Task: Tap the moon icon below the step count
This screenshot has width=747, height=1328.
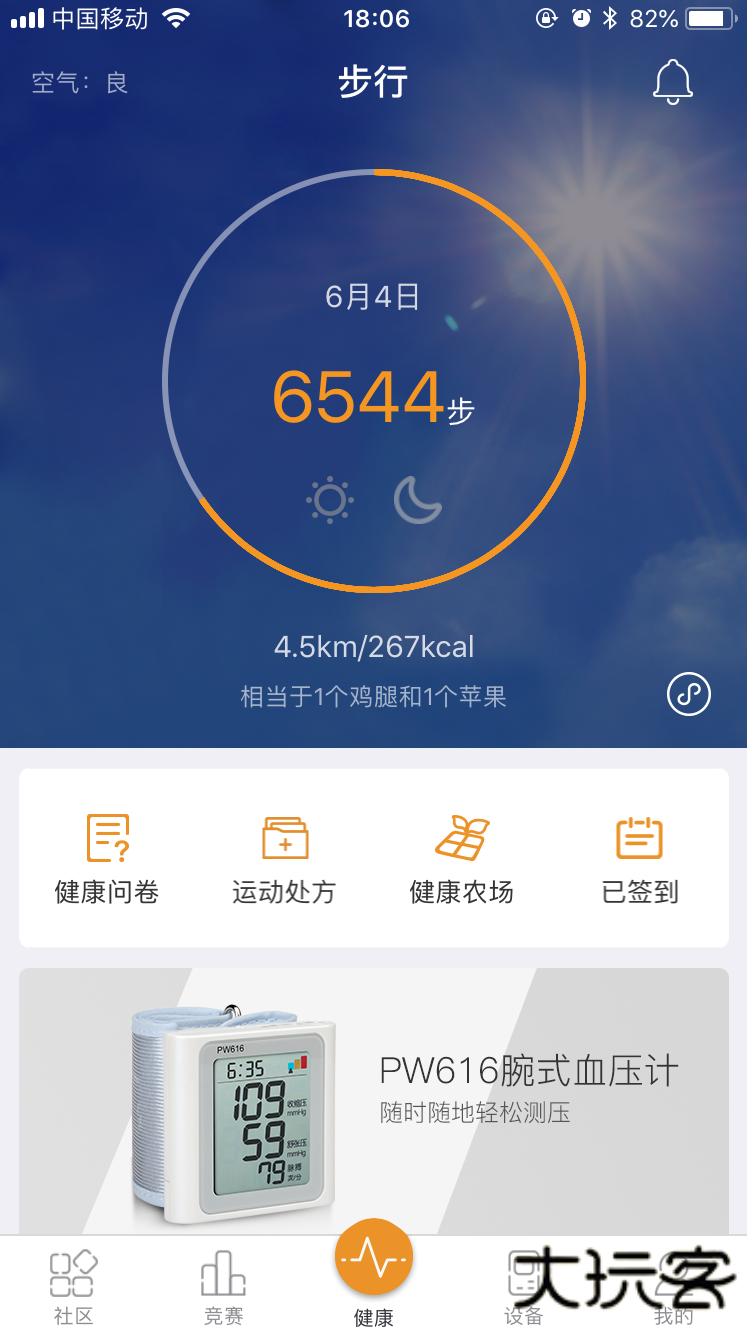Action: point(417,500)
